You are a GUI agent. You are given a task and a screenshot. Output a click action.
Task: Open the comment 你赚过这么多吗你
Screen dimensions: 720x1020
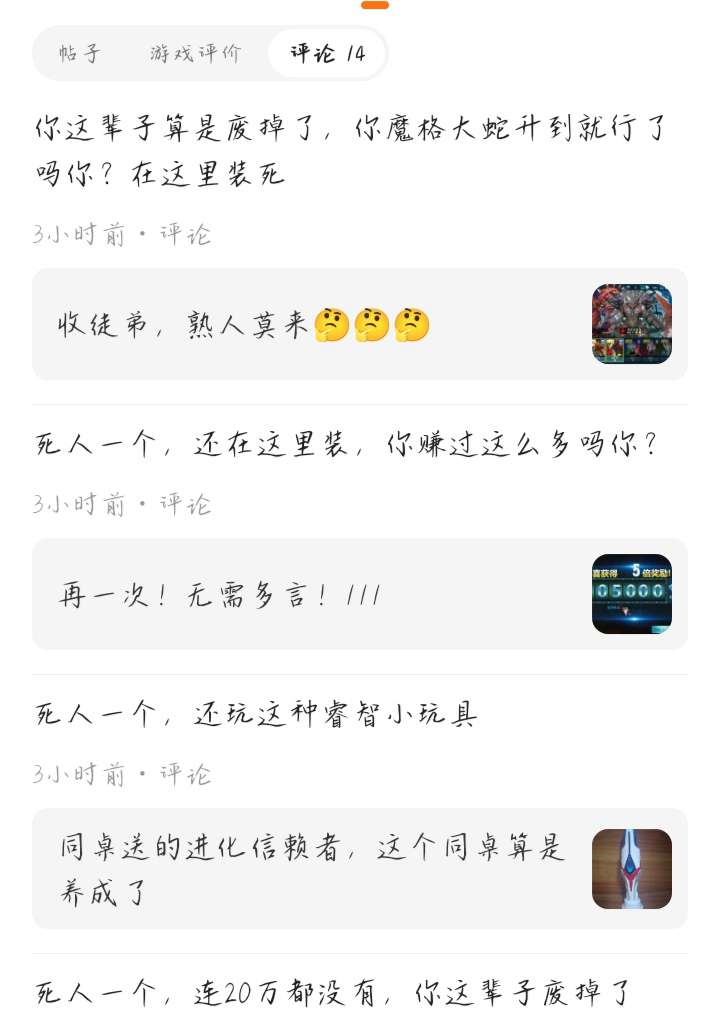(346, 445)
